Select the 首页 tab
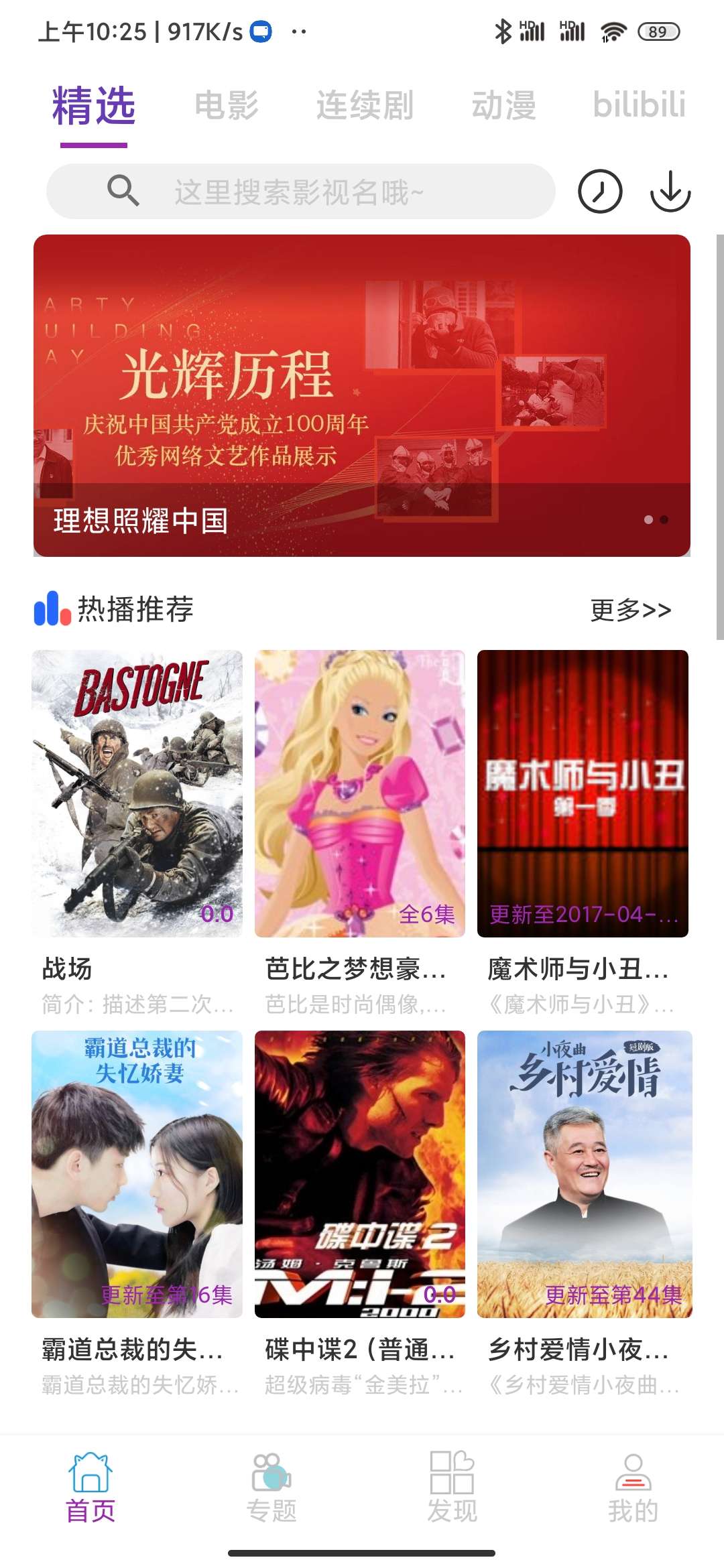 point(90,1488)
